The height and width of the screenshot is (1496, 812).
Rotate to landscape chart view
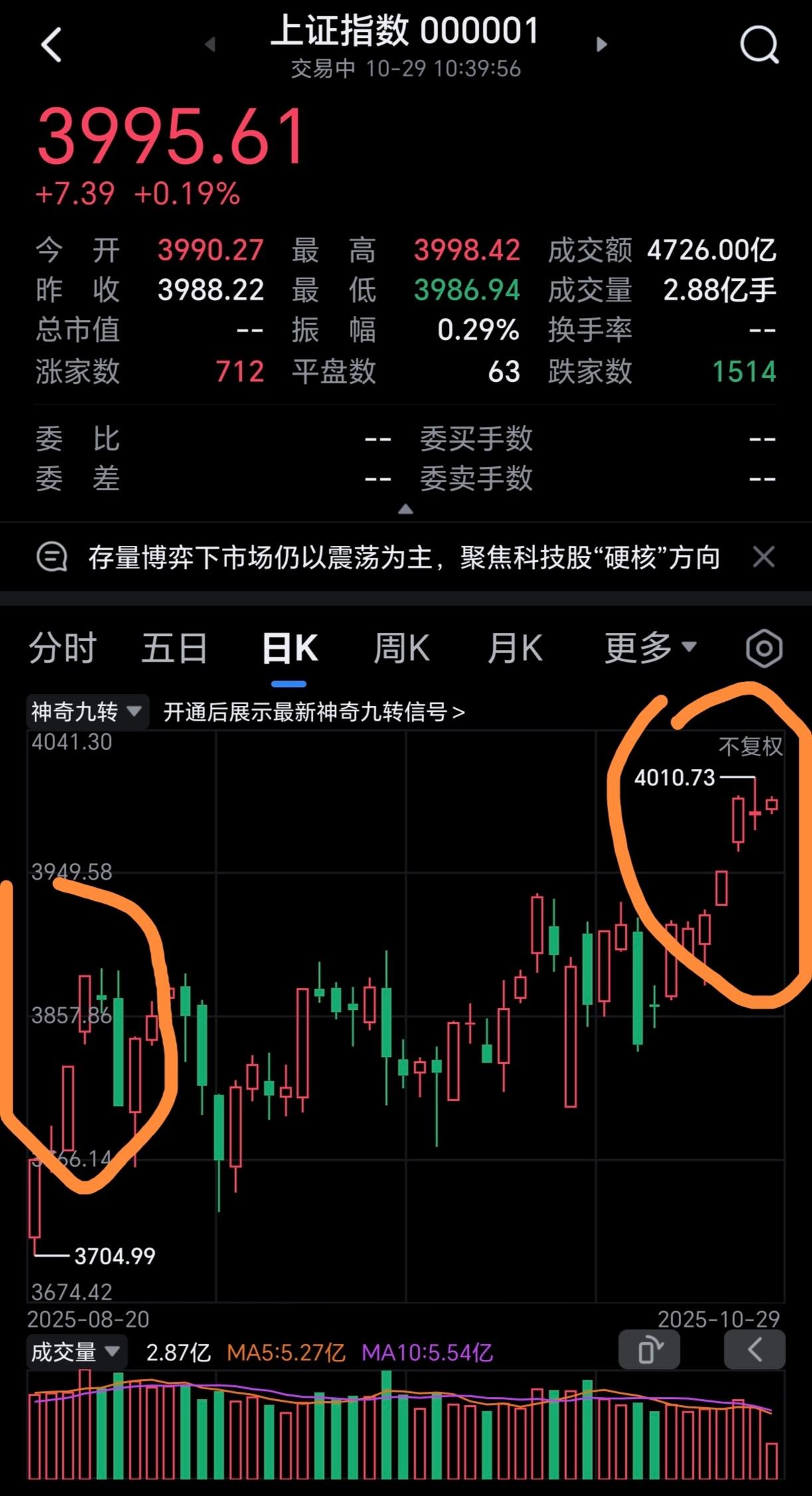tap(649, 1349)
